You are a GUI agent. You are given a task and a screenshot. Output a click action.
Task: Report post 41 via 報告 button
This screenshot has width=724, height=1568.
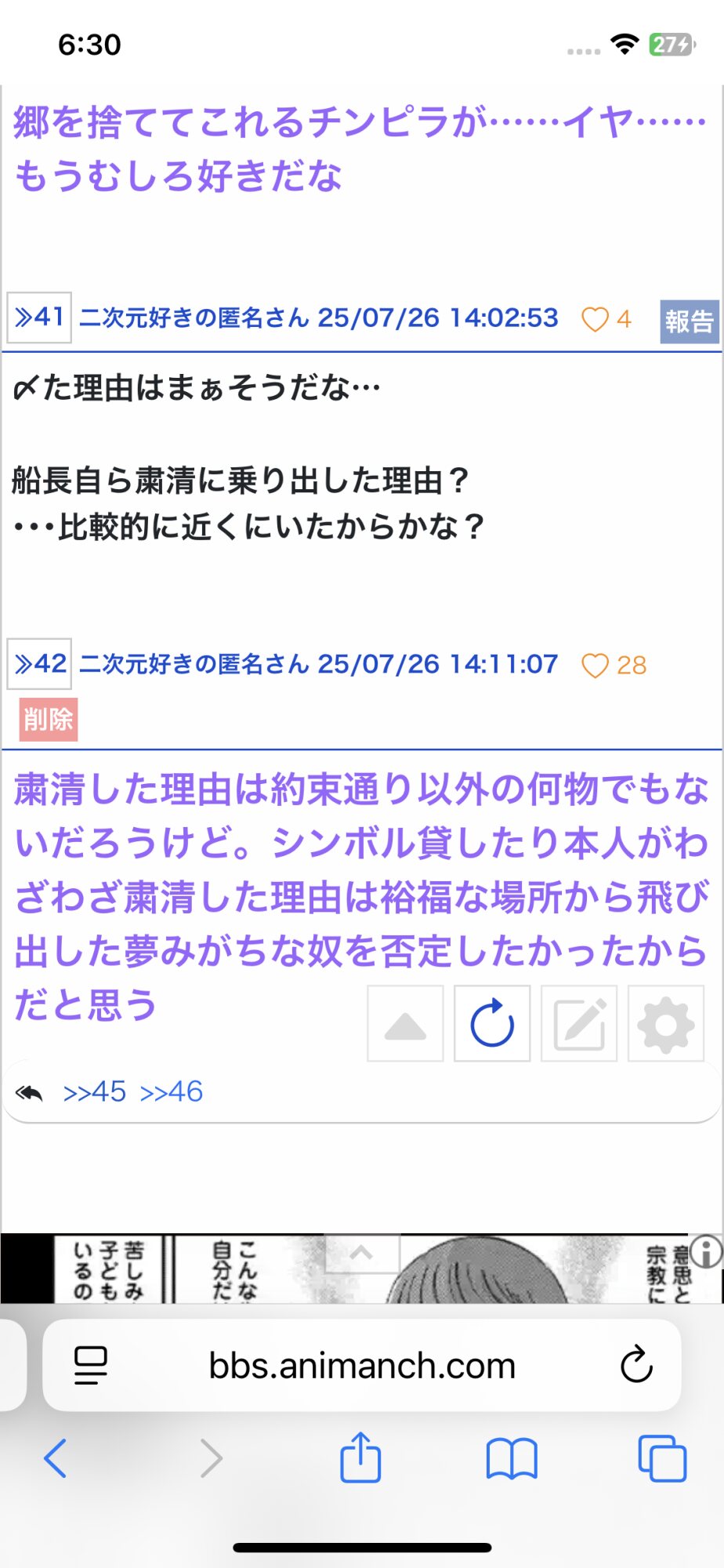point(689,321)
